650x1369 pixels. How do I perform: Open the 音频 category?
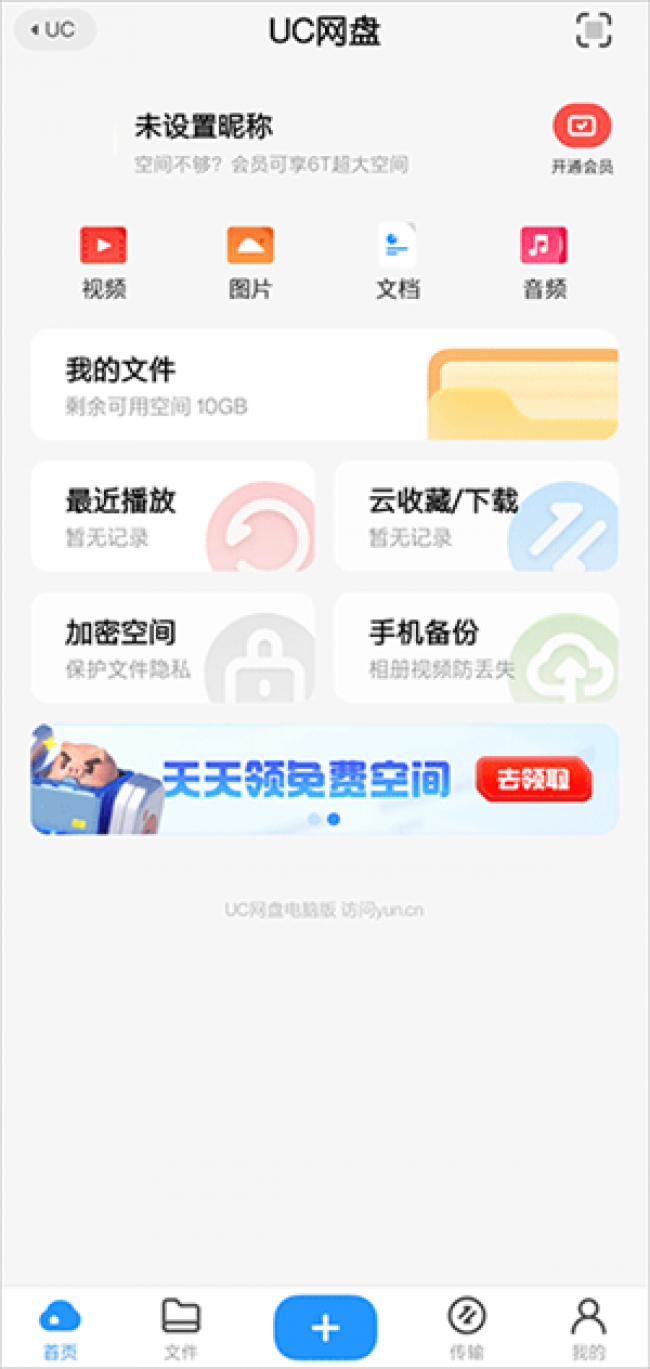(544, 262)
